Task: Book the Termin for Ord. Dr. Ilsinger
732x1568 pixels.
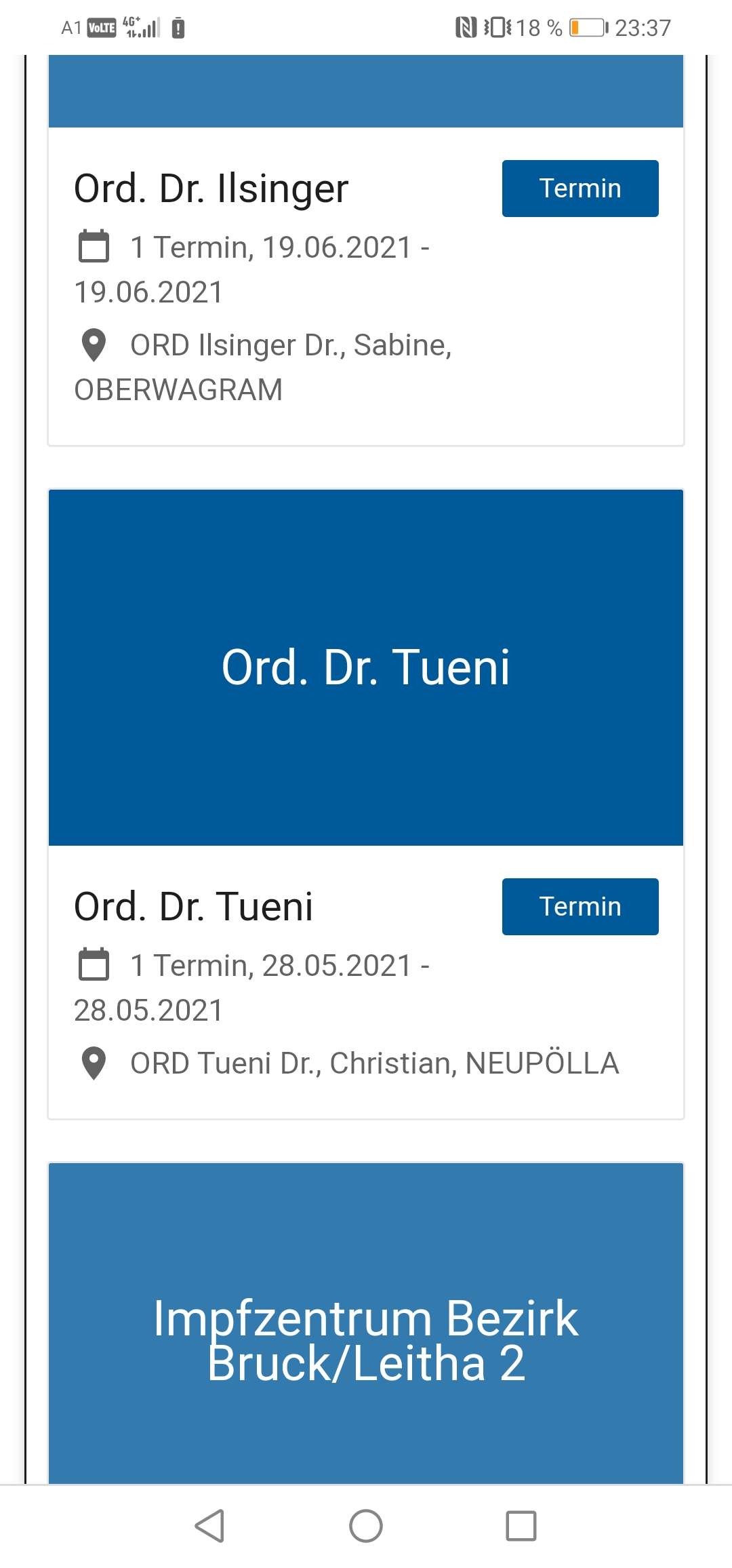Action: tap(580, 189)
